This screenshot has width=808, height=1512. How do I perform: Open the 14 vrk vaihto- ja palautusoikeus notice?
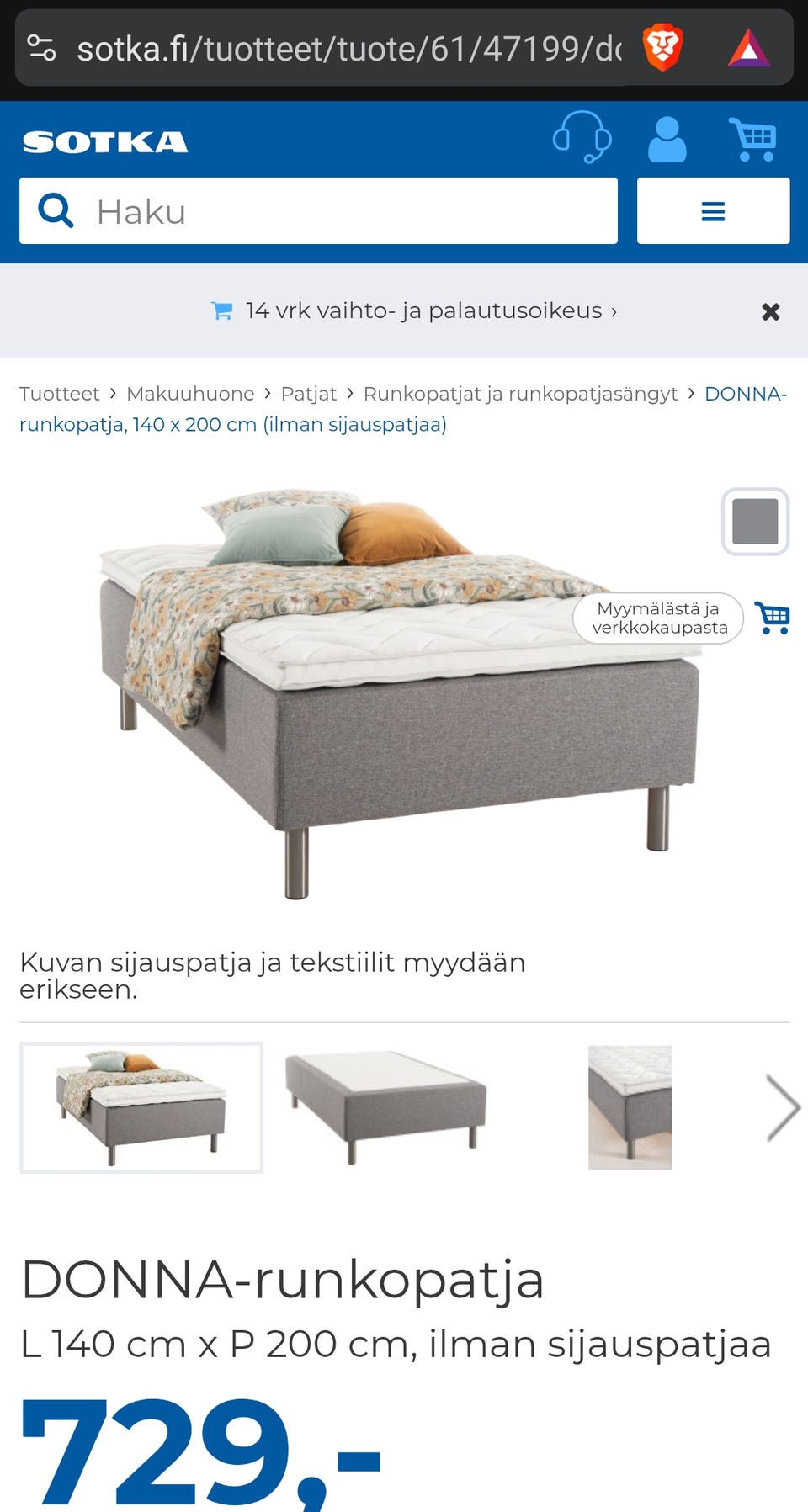[x=429, y=310]
